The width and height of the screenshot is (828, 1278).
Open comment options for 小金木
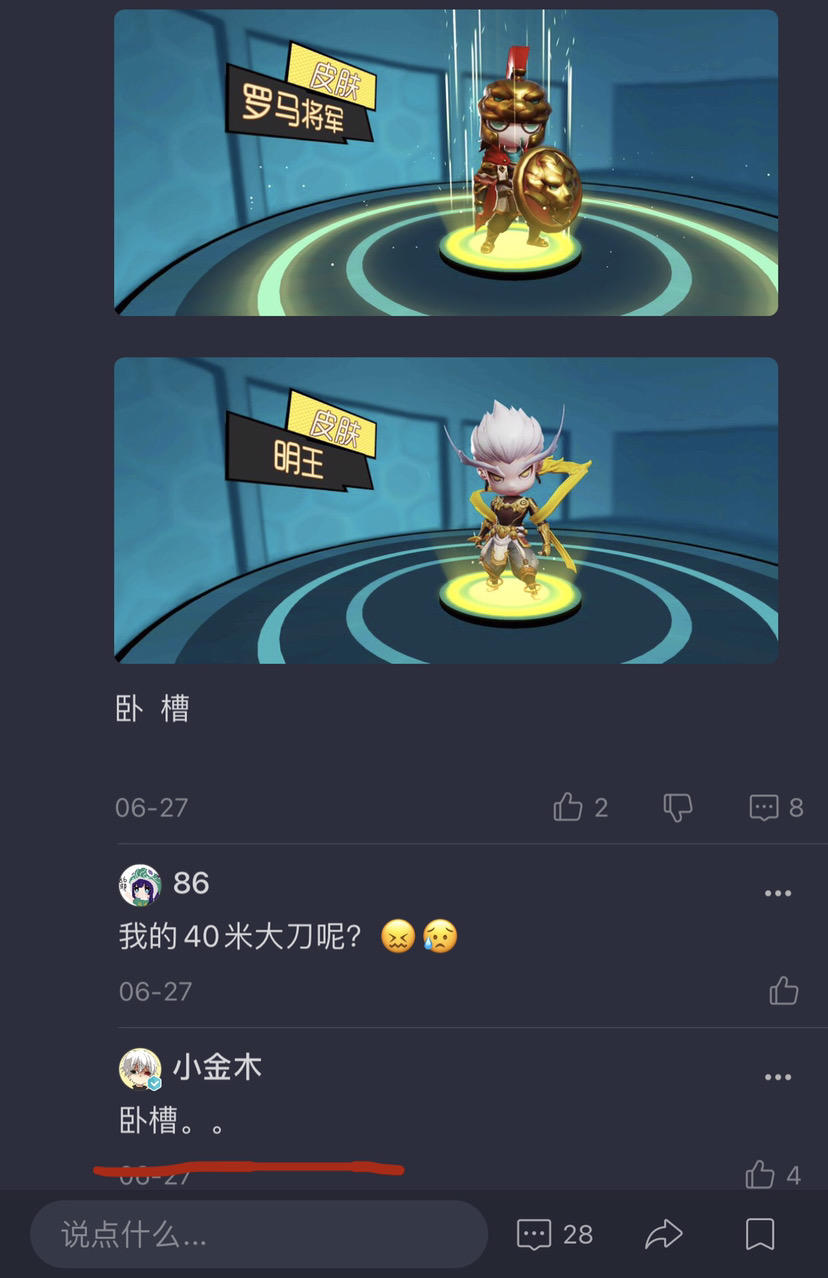click(x=777, y=1076)
